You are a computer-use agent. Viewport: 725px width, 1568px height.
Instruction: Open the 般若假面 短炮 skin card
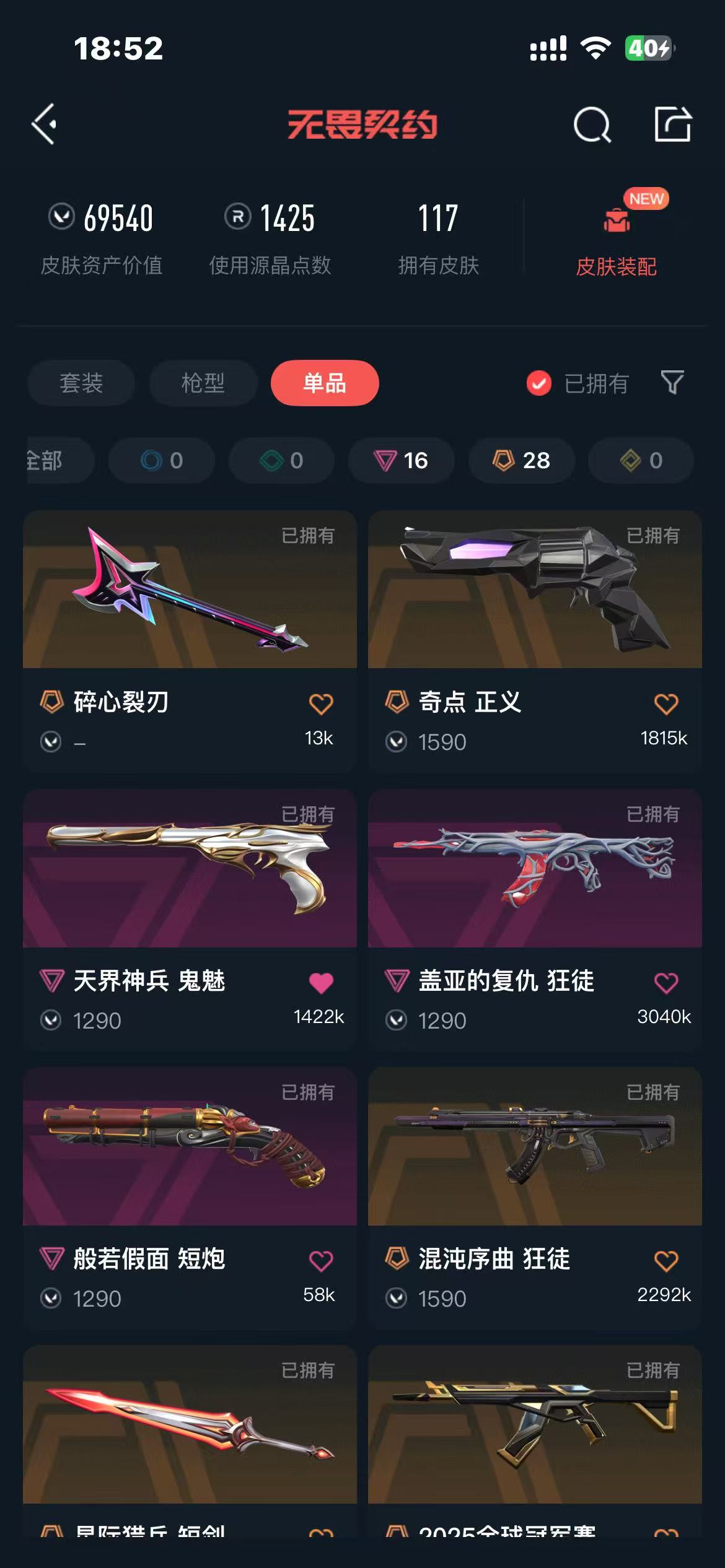click(x=190, y=1198)
